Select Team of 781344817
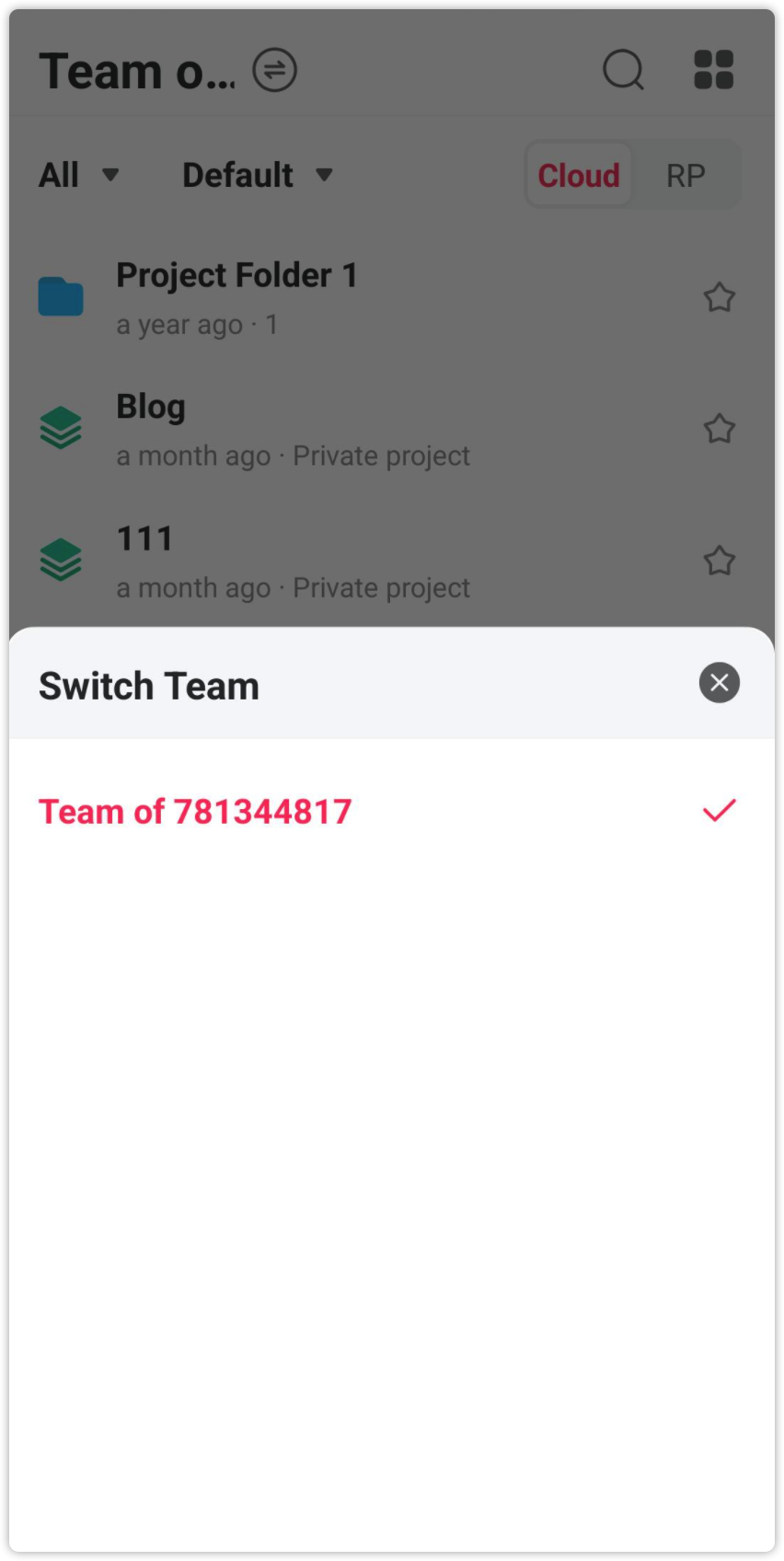This screenshot has height=1561, width=784. 391,812
